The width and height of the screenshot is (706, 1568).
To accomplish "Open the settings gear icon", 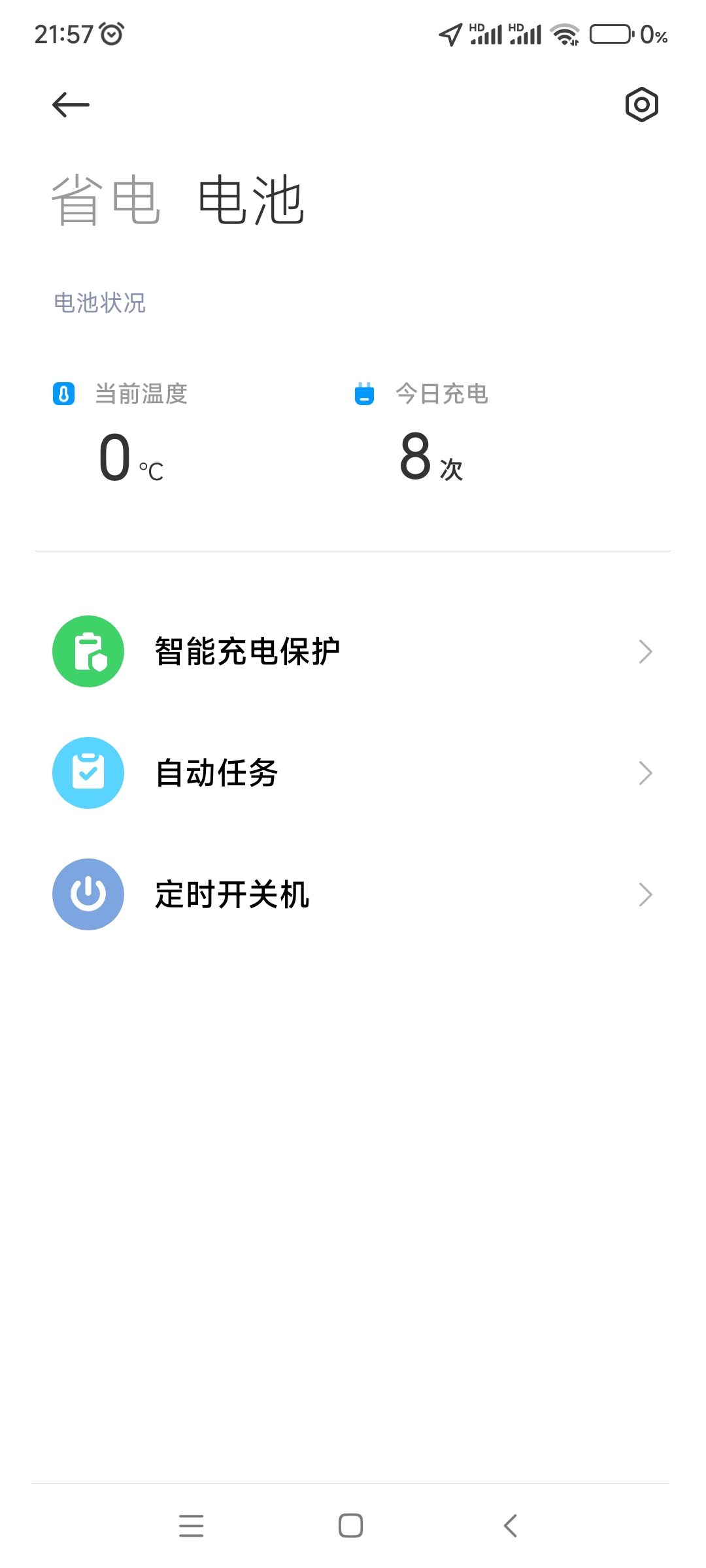I will 641,105.
